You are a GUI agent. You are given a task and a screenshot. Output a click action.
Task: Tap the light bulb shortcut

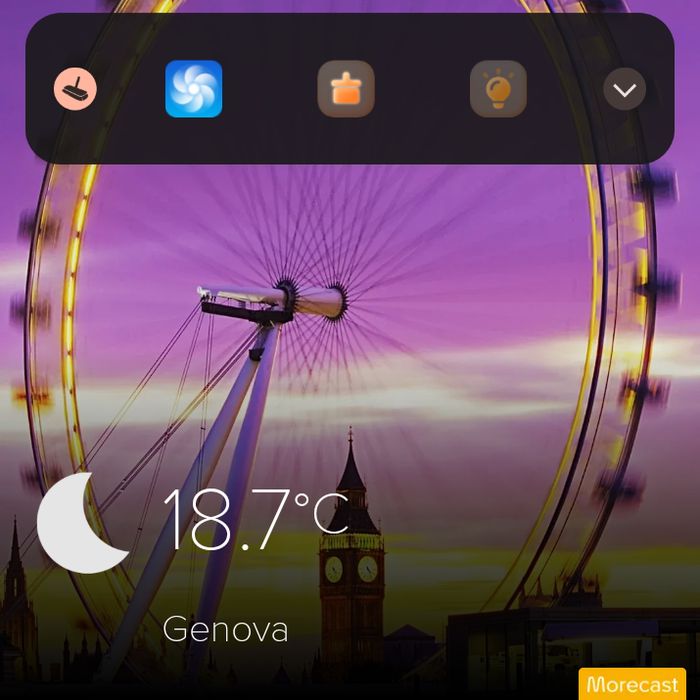point(498,89)
